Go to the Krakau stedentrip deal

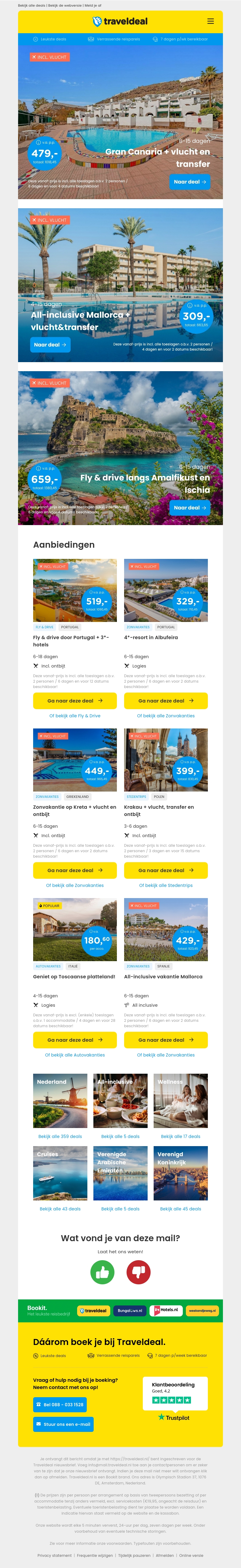166,870
